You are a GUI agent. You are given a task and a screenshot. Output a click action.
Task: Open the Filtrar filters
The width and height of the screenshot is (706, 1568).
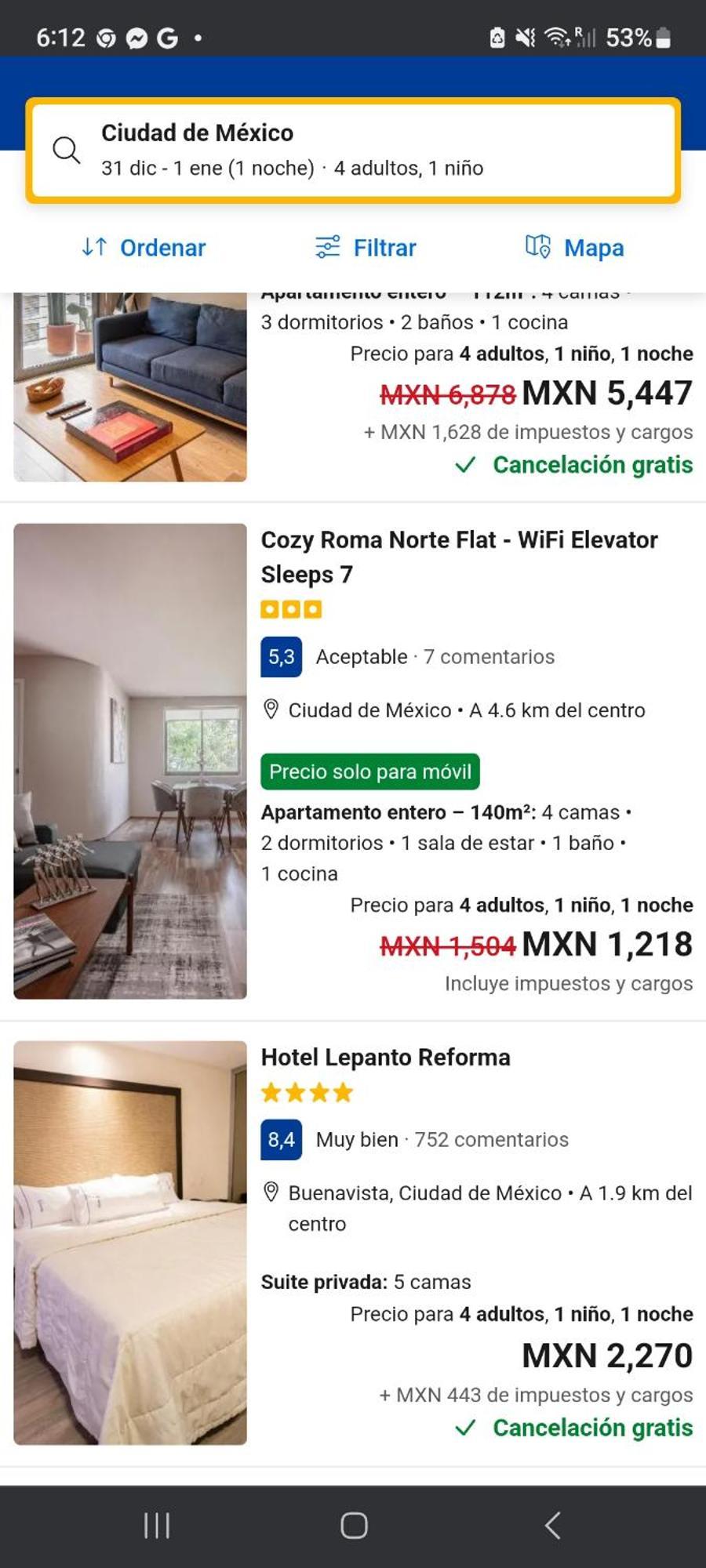(x=366, y=248)
